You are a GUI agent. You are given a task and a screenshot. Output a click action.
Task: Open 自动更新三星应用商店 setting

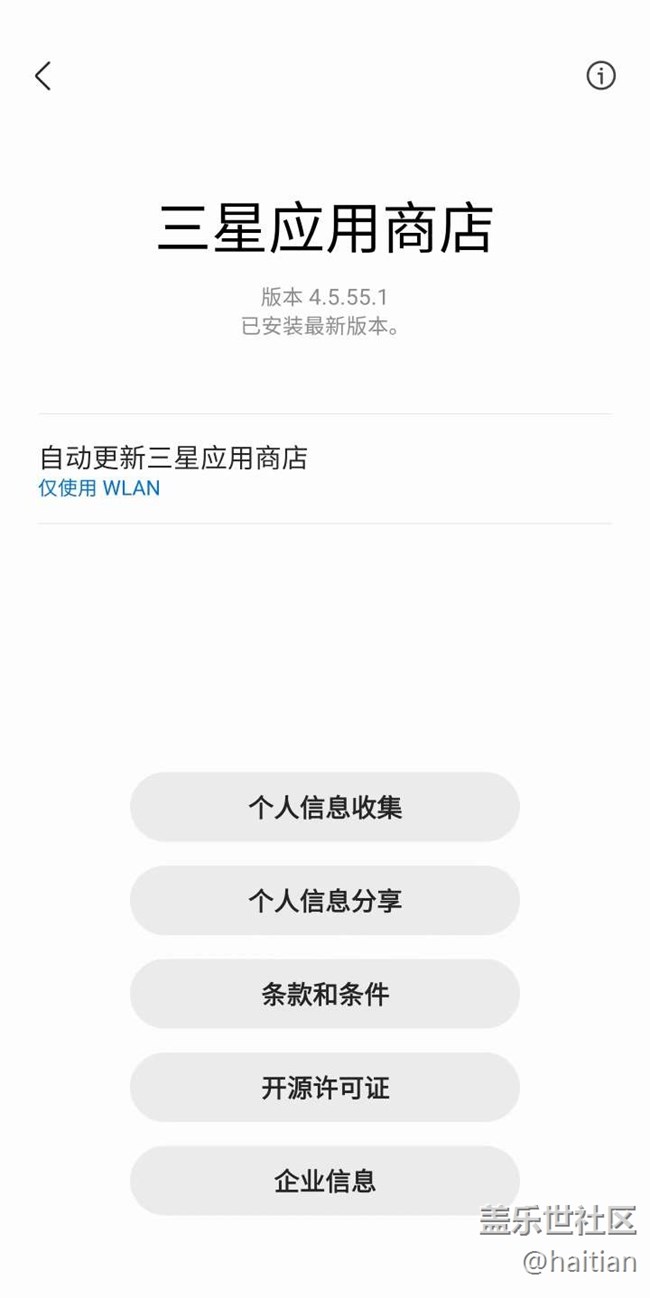[x=325, y=469]
